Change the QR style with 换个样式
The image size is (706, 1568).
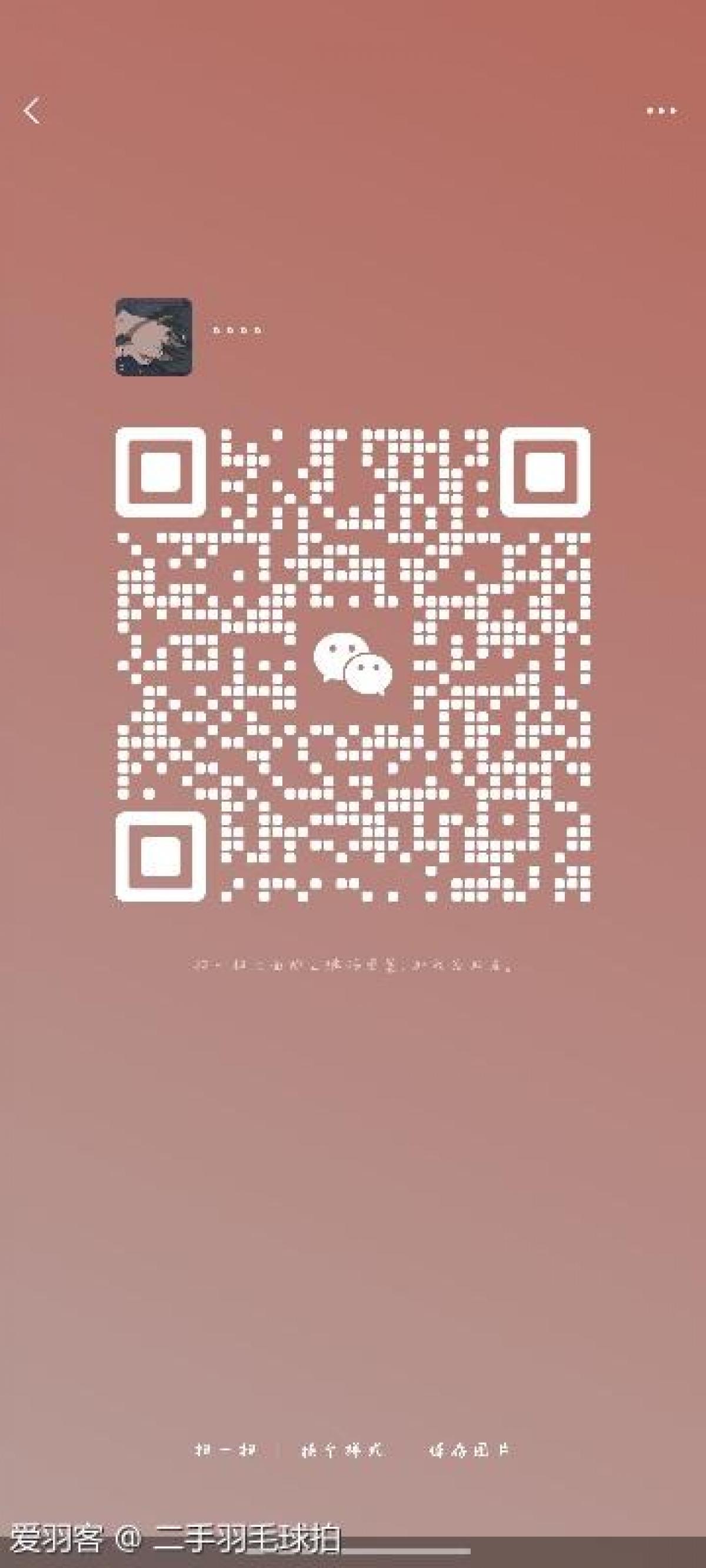[x=343, y=1450]
